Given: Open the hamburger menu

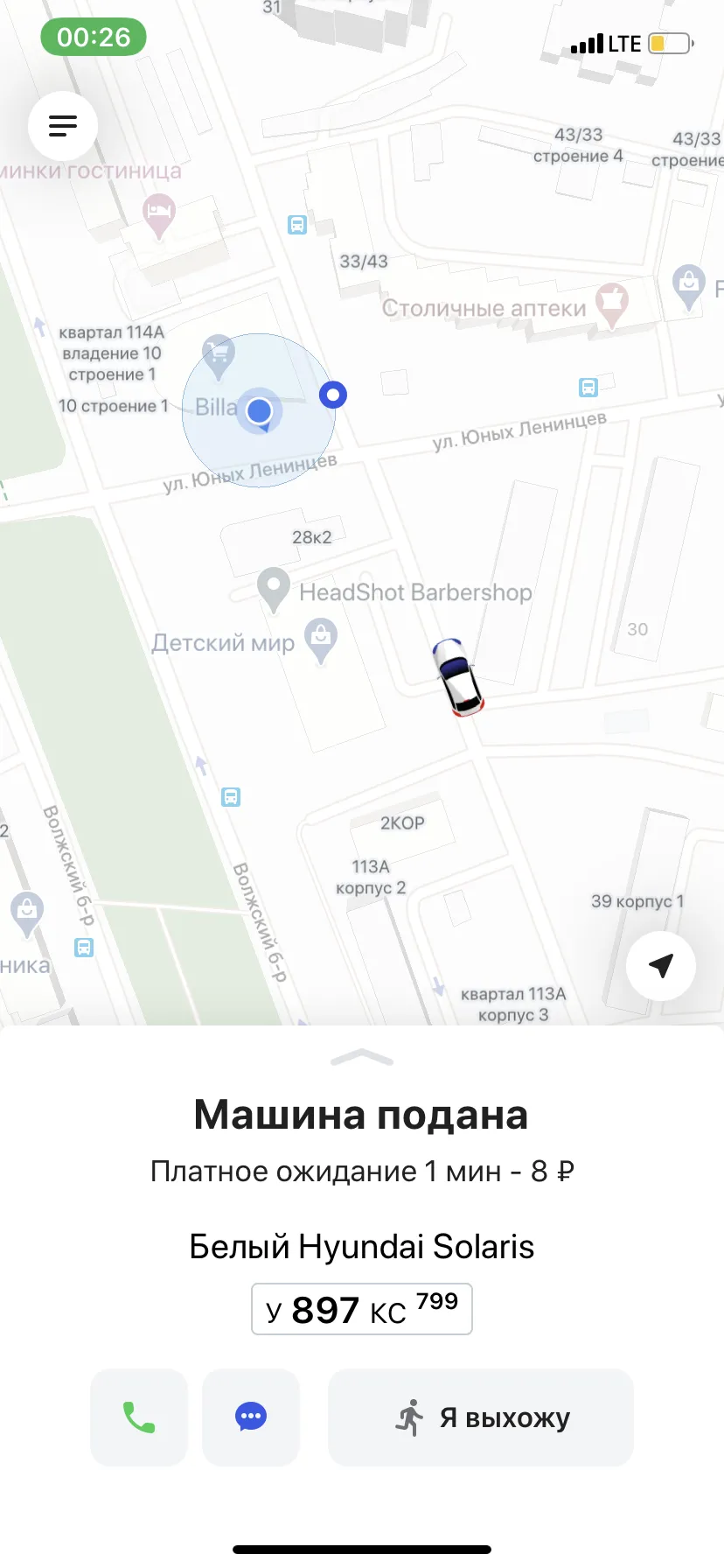Looking at the screenshot, I should [63, 126].
